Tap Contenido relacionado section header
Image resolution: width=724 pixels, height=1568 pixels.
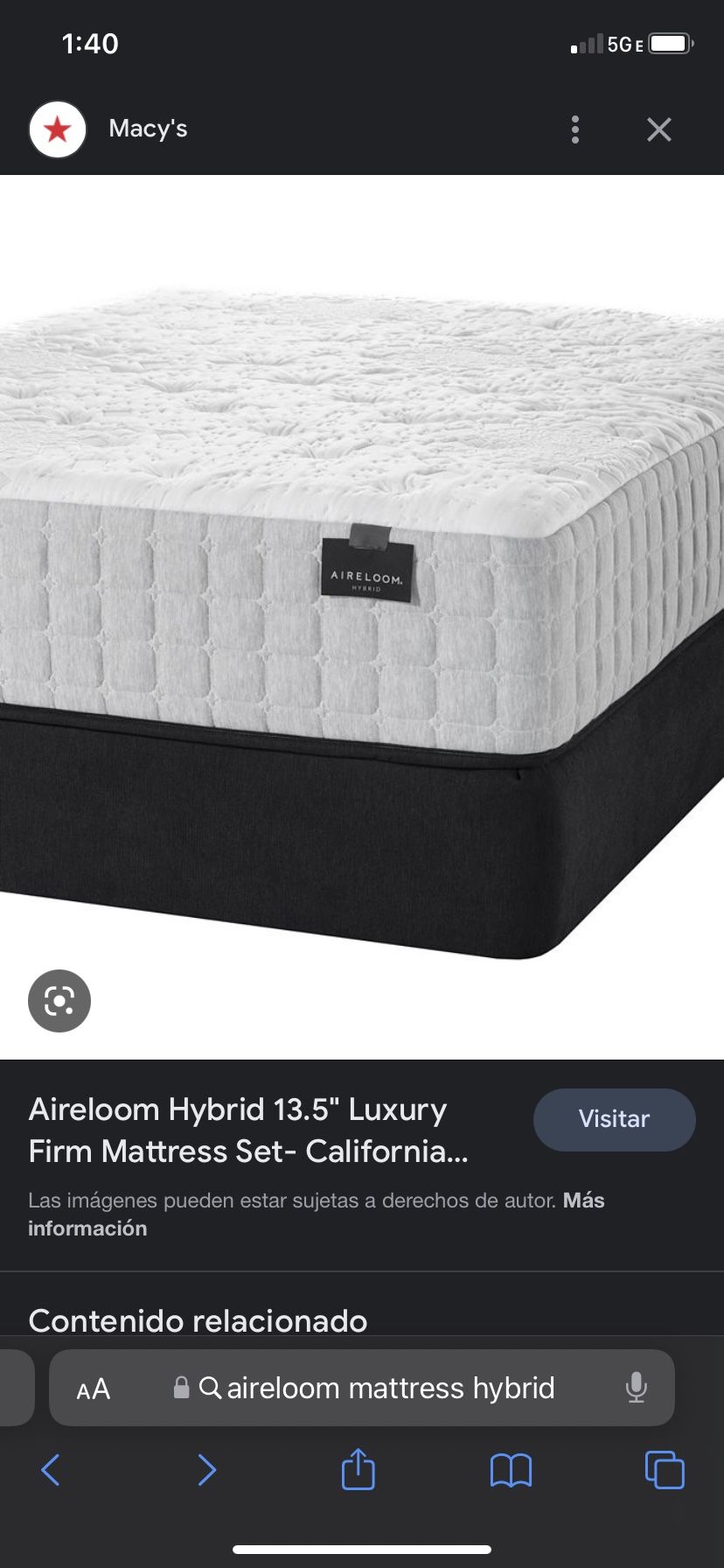pos(198,1320)
